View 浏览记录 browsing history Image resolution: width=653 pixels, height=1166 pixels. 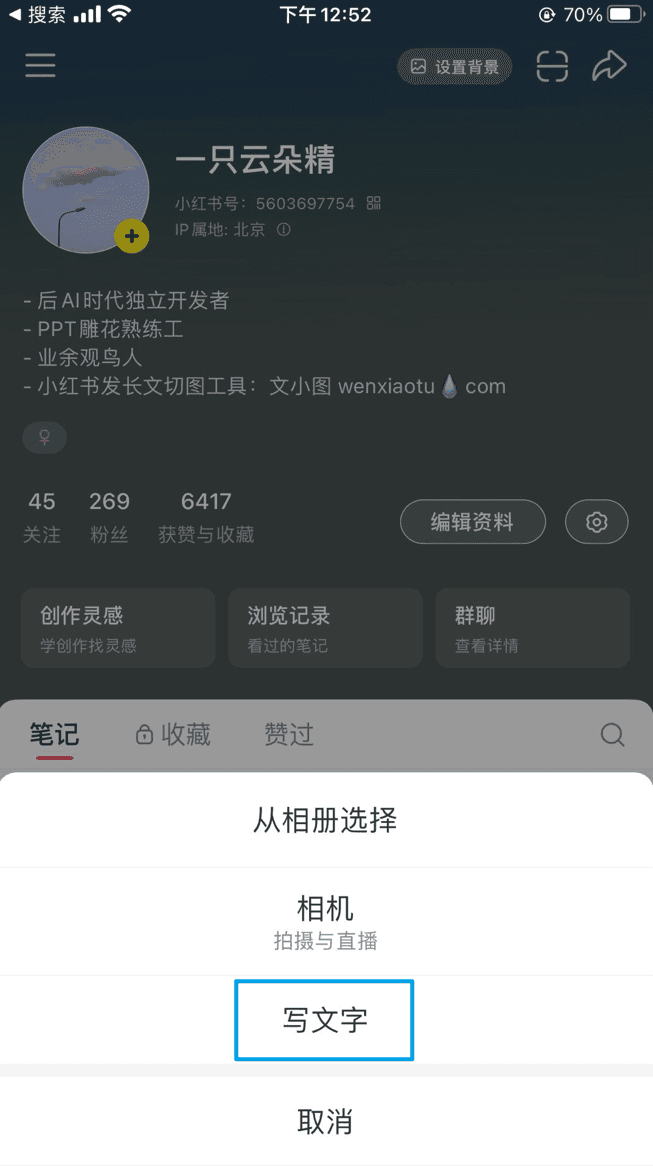point(325,628)
